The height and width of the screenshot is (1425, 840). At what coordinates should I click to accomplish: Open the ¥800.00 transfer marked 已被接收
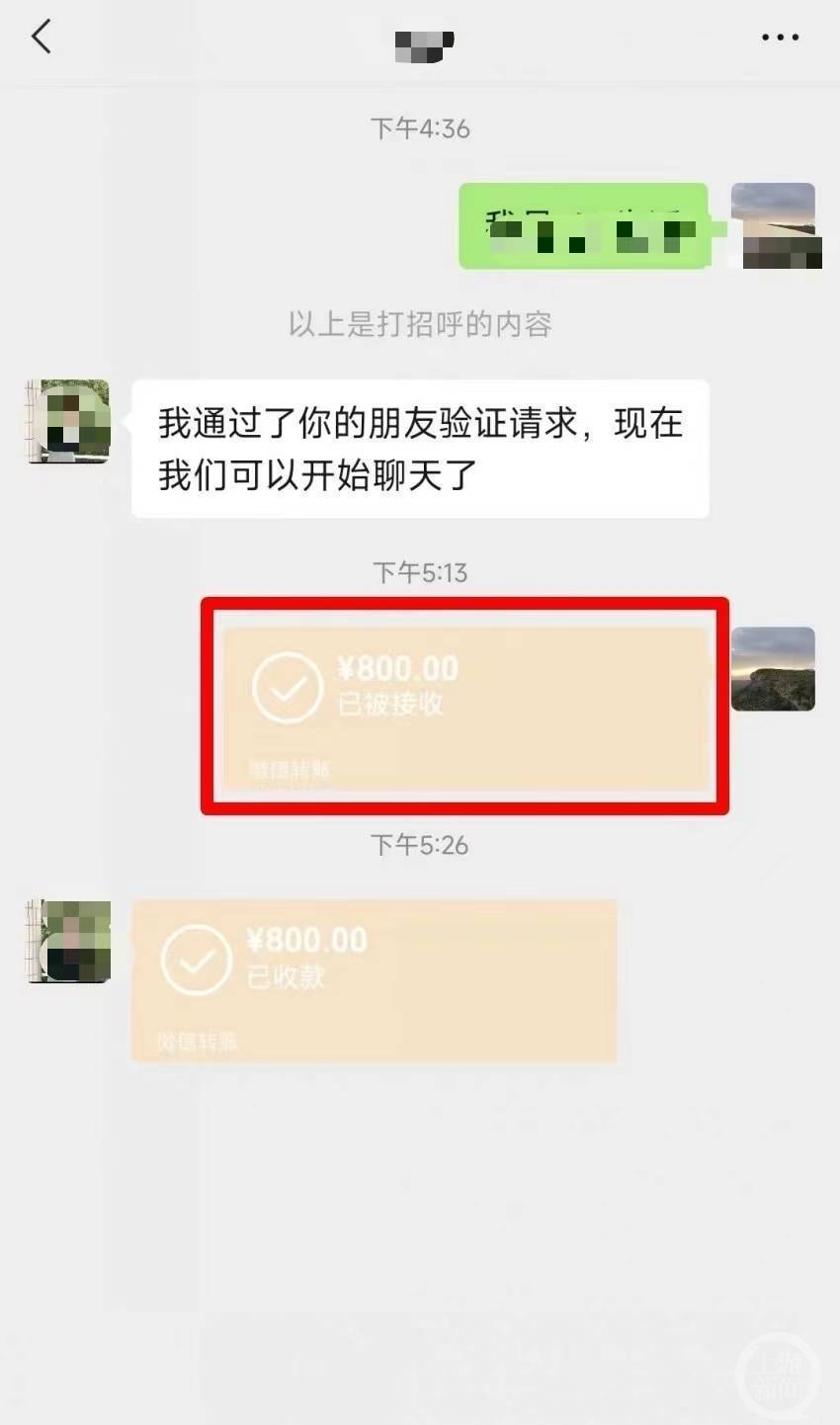pyautogui.click(x=464, y=707)
